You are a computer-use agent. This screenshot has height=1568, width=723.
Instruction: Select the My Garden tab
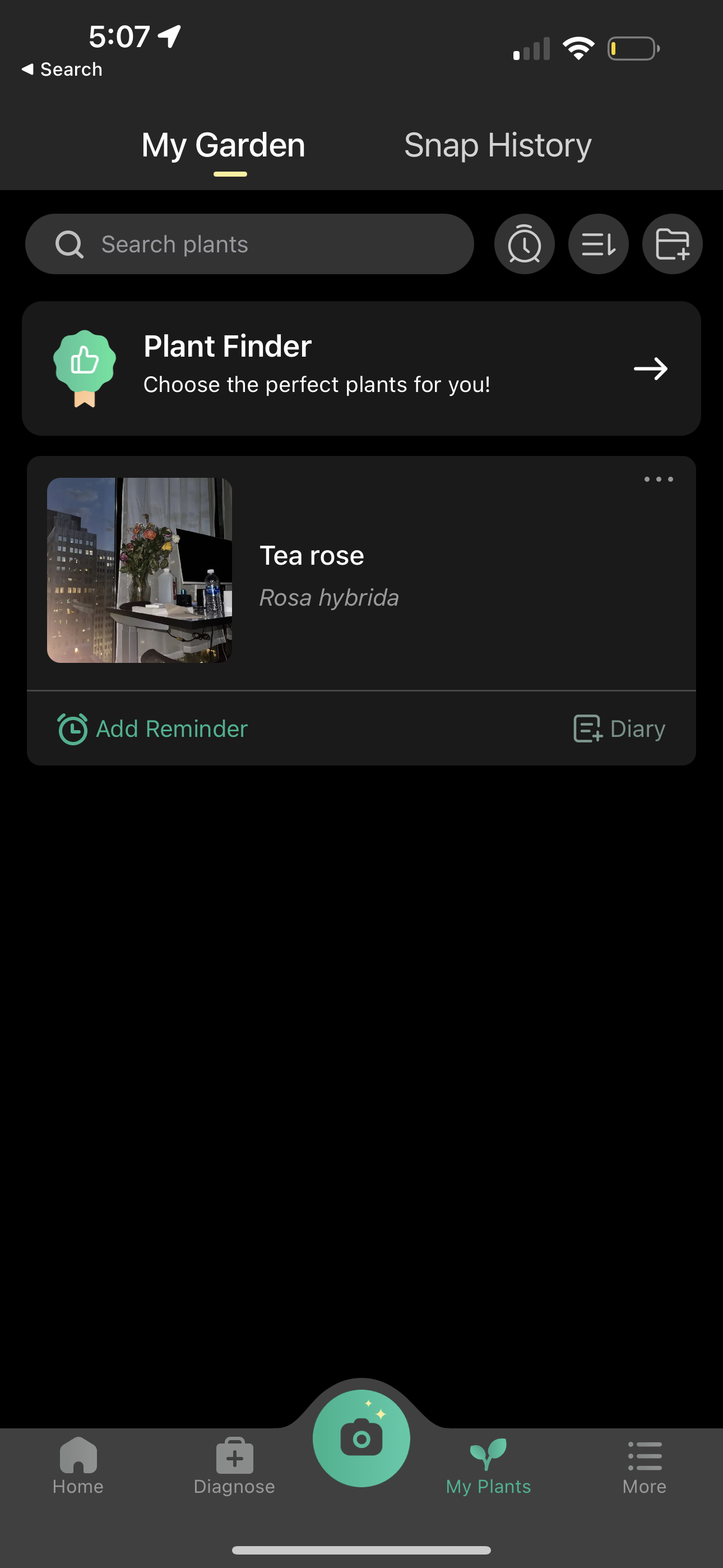[x=223, y=145]
